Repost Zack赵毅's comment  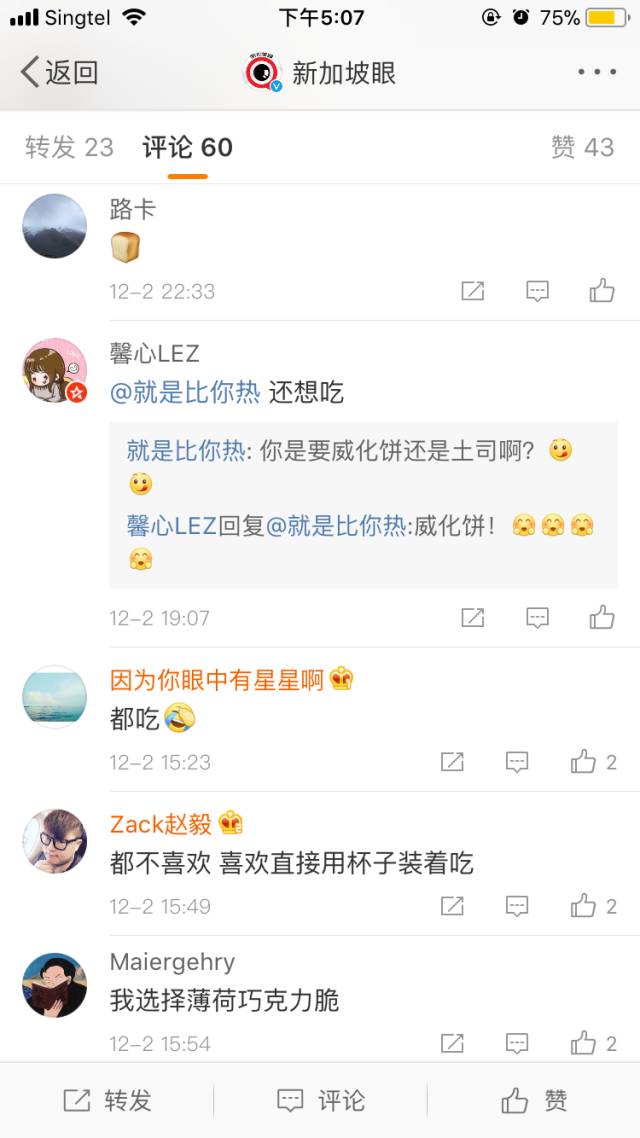pos(452,906)
